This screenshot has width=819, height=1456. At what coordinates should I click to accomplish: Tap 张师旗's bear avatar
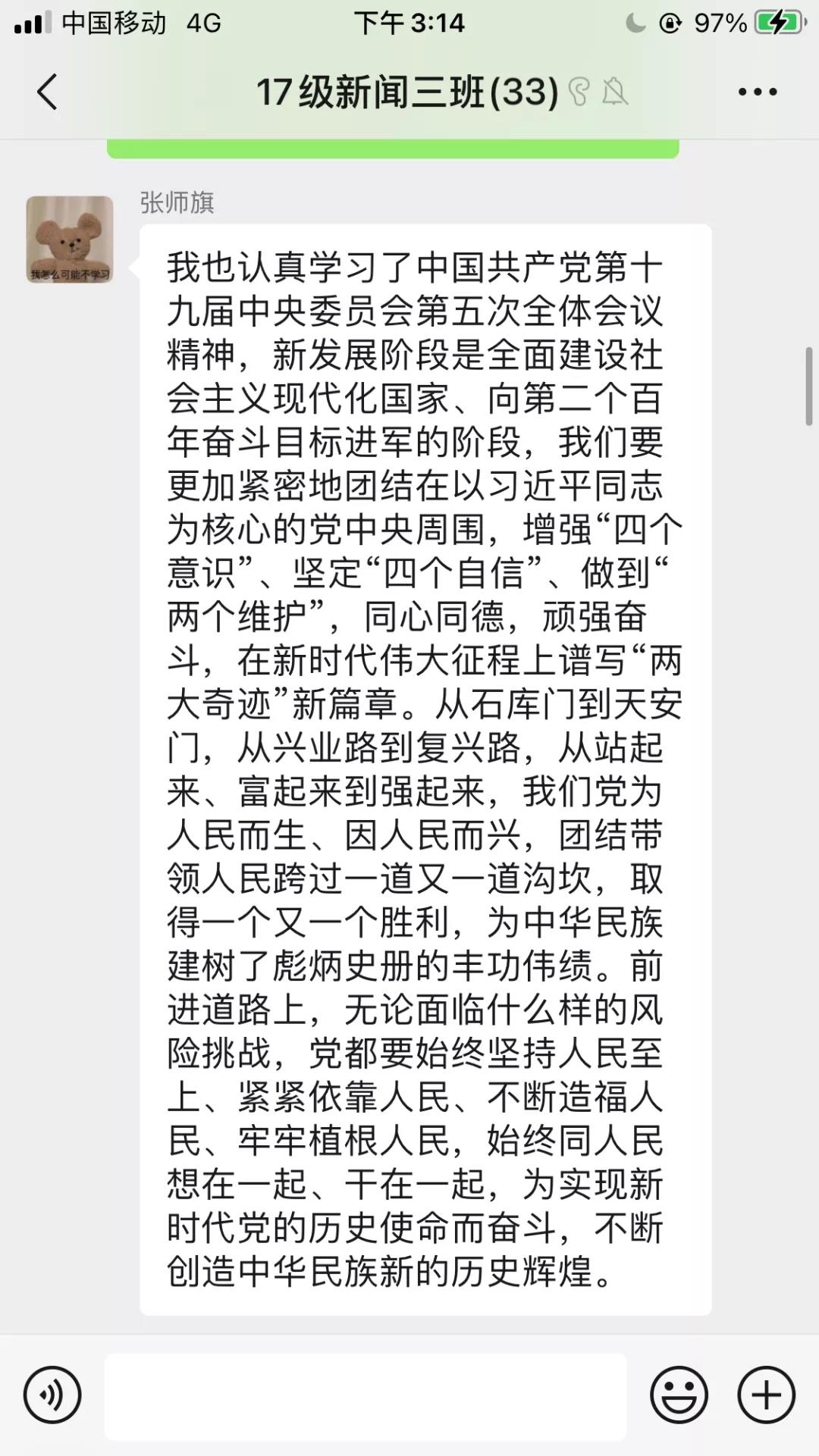coord(70,240)
